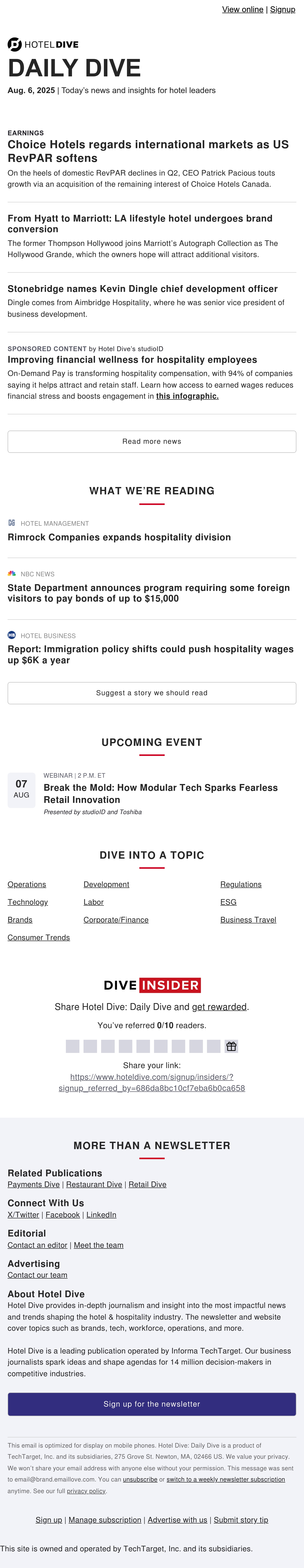Open Manage subscription in footer
The width and height of the screenshot is (304, 1568).
[x=105, y=1519]
